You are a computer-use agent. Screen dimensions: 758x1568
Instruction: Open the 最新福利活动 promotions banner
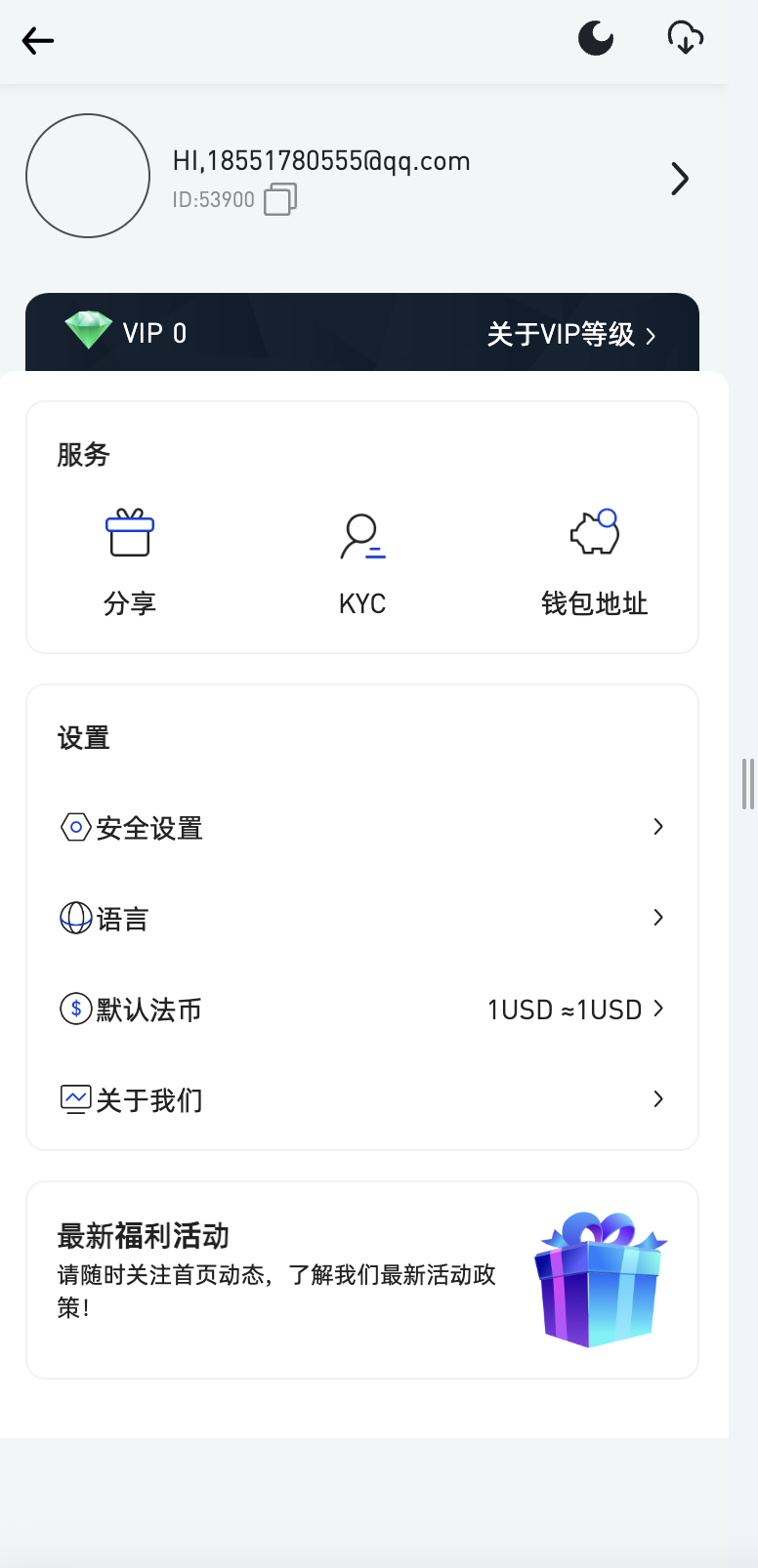pyautogui.click(x=362, y=1279)
